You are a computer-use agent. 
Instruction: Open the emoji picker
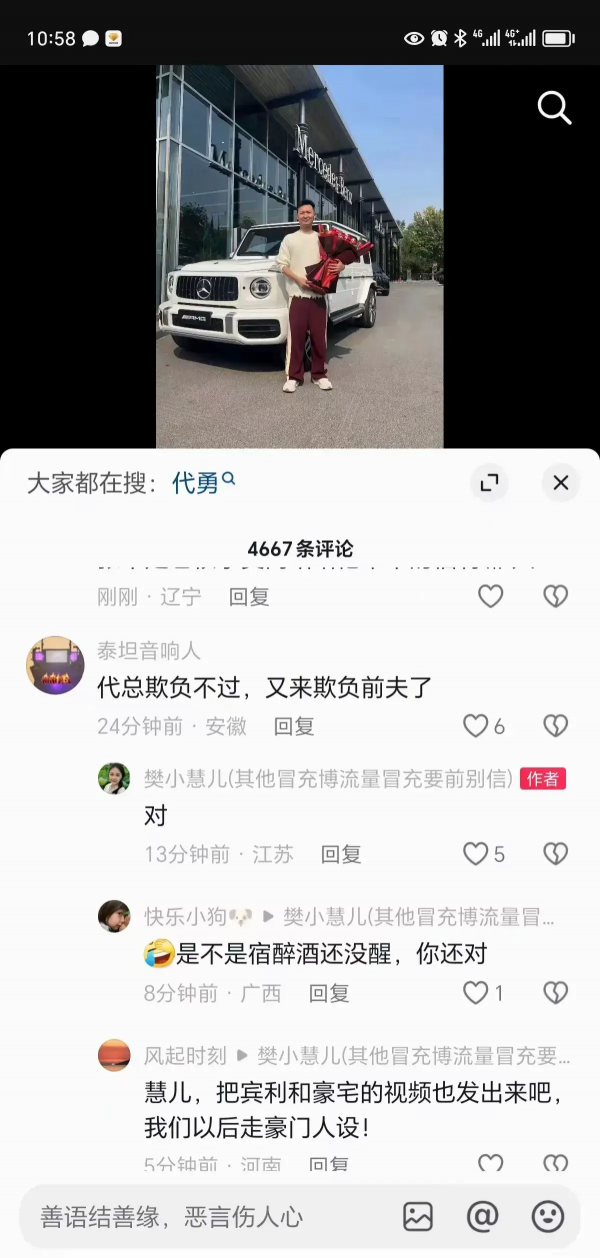[x=547, y=1216]
